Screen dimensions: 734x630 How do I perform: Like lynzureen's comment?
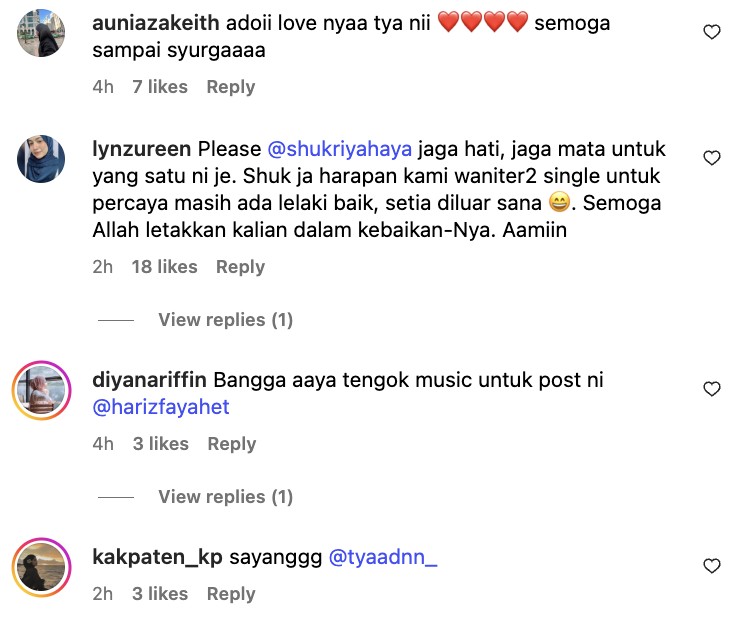712,158
